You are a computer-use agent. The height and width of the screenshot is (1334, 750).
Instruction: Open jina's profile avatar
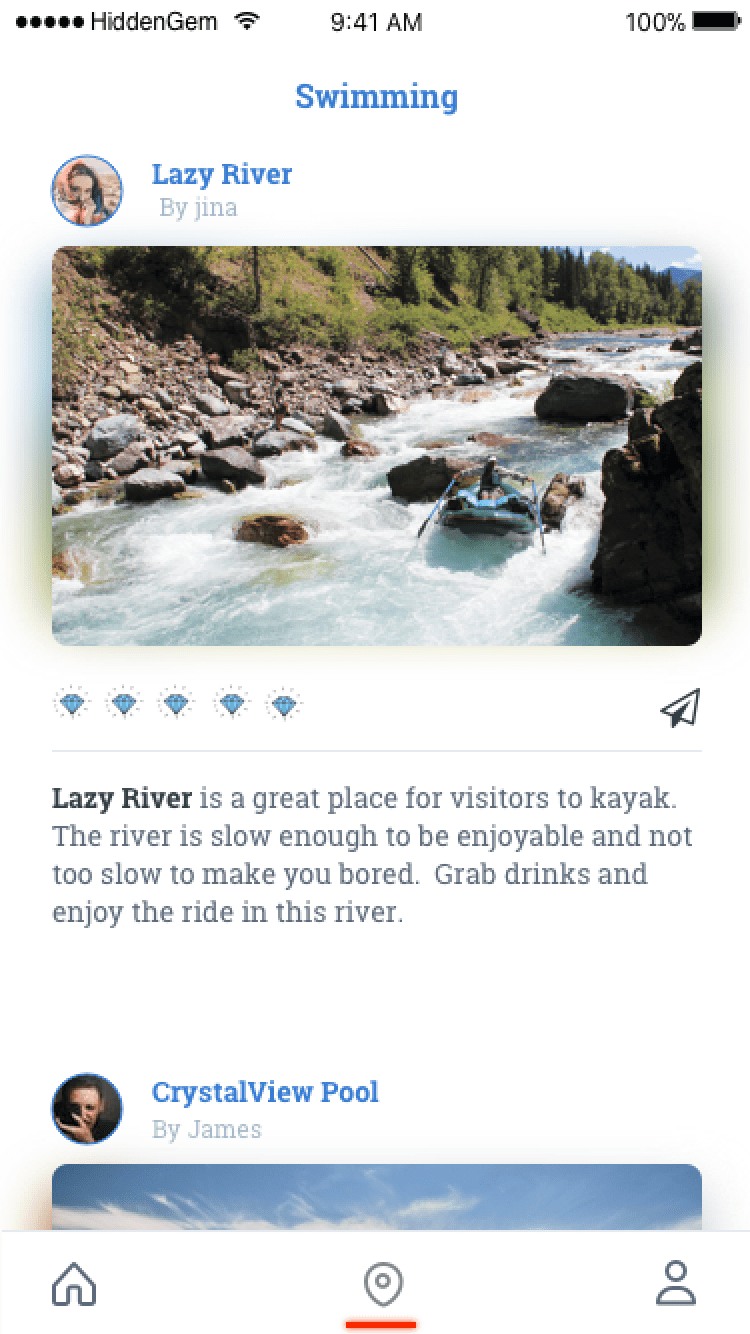(x=87, y=190)
